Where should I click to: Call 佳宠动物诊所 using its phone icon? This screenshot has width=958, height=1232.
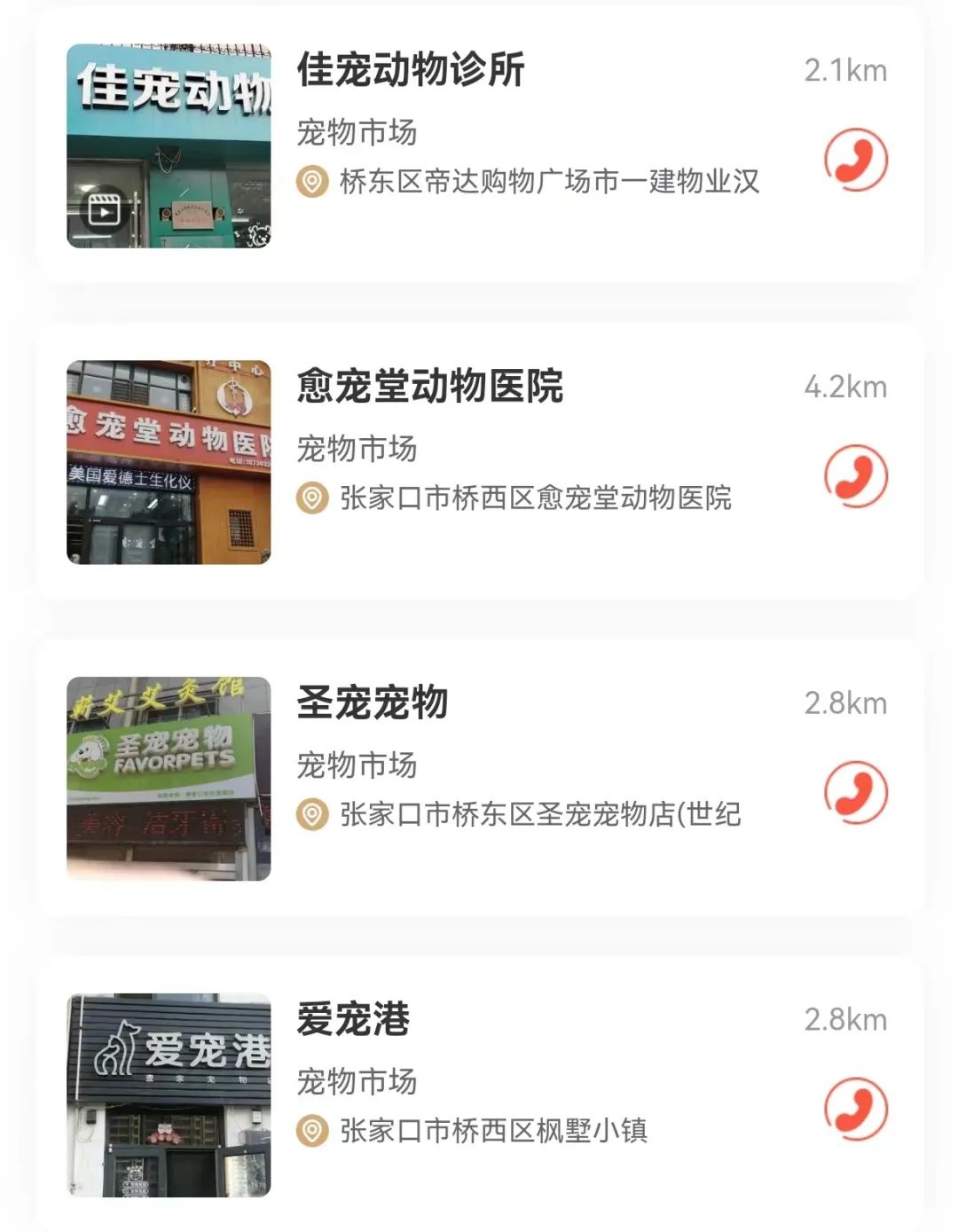pyautogui.click(x=855, y=161)
